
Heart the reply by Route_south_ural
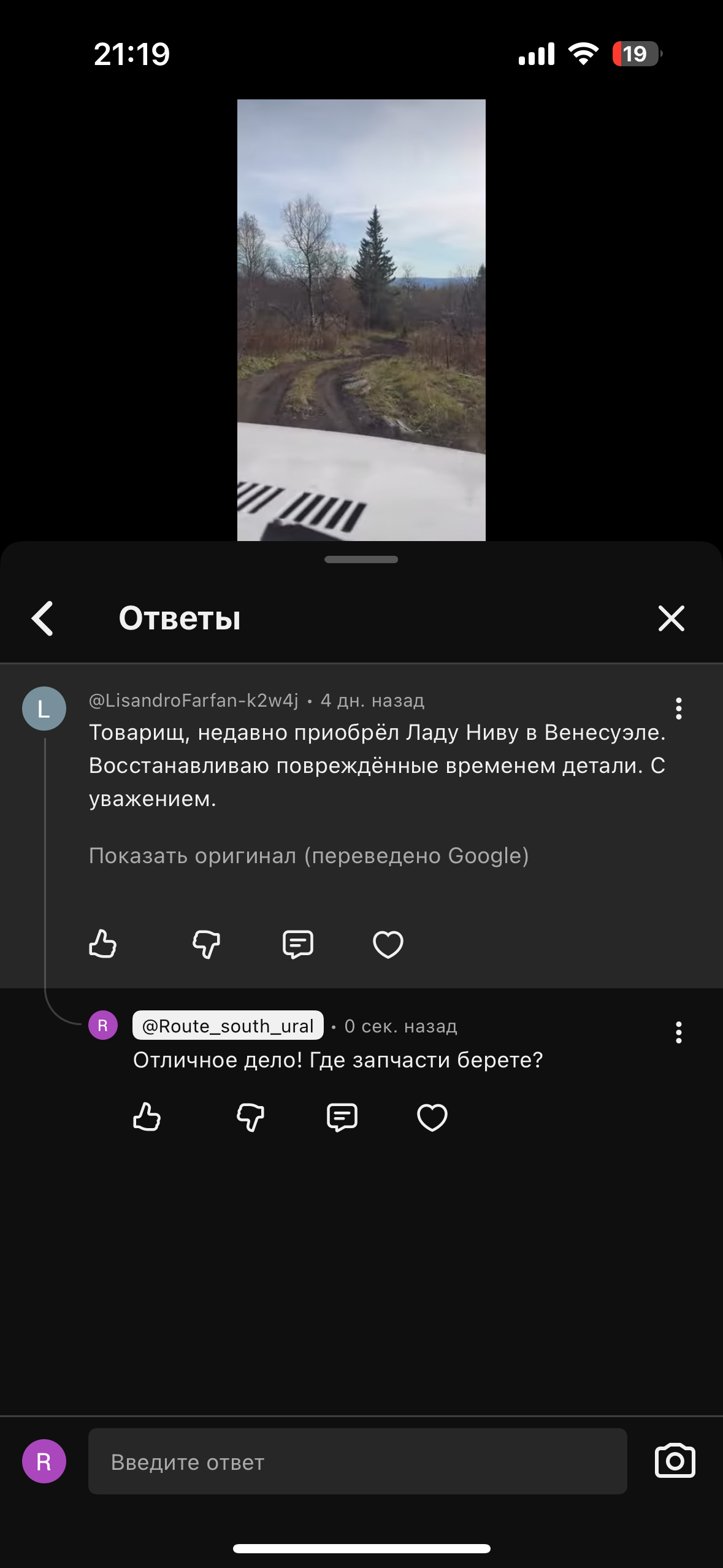(432, 1116)
